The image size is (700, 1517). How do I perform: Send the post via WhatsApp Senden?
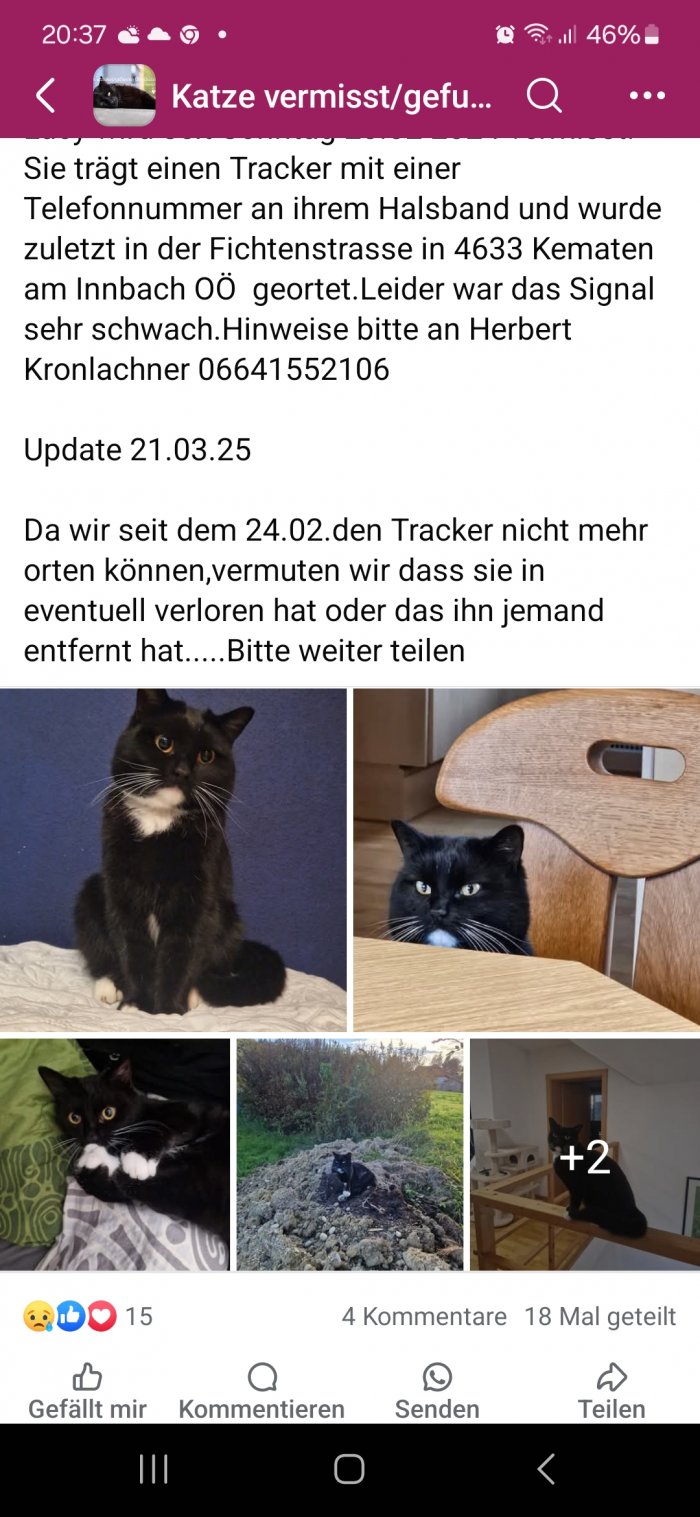pyautogui.click(x=437, y=1391)
